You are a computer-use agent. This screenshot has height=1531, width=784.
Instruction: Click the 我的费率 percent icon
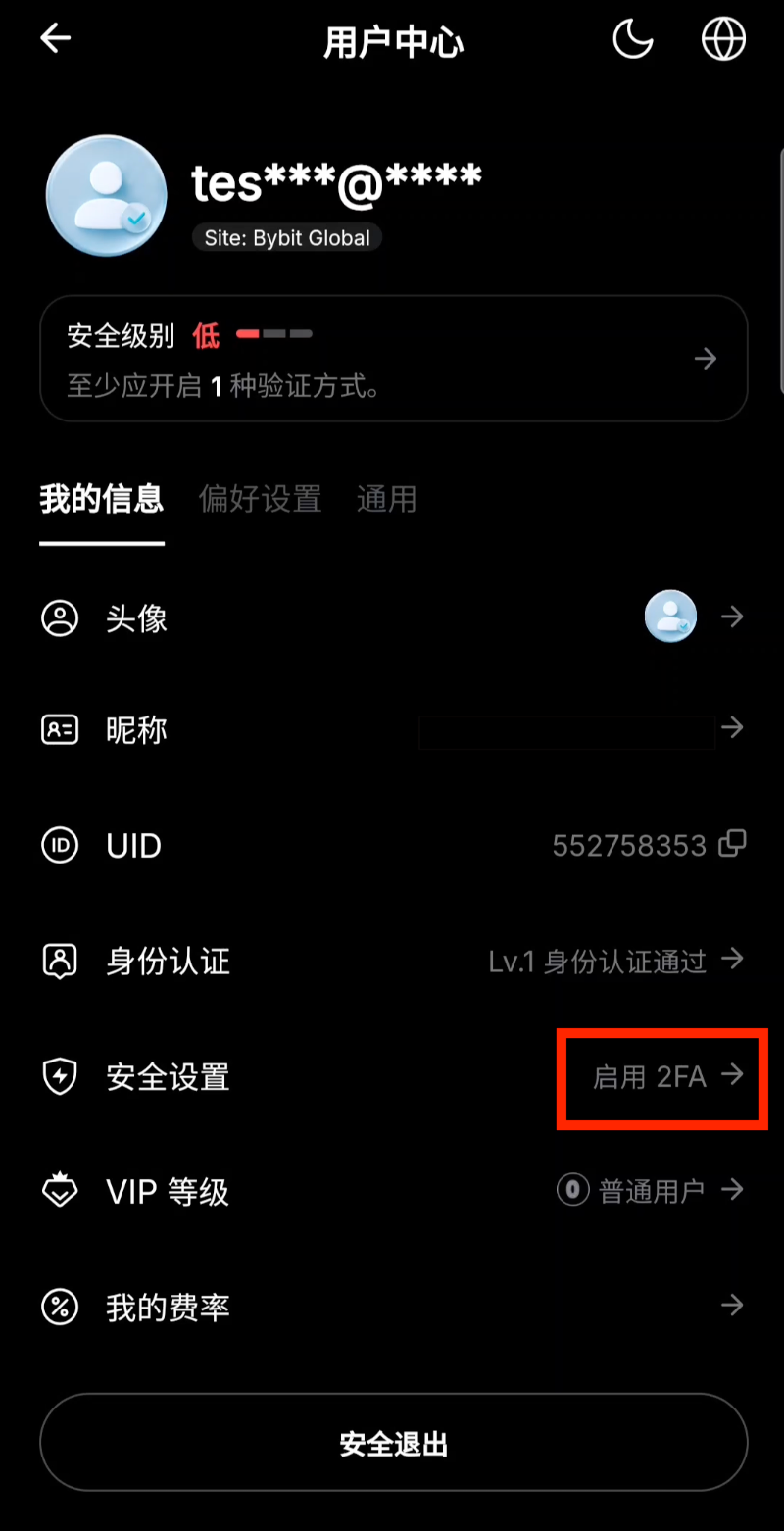click(x=60, y=1307)
